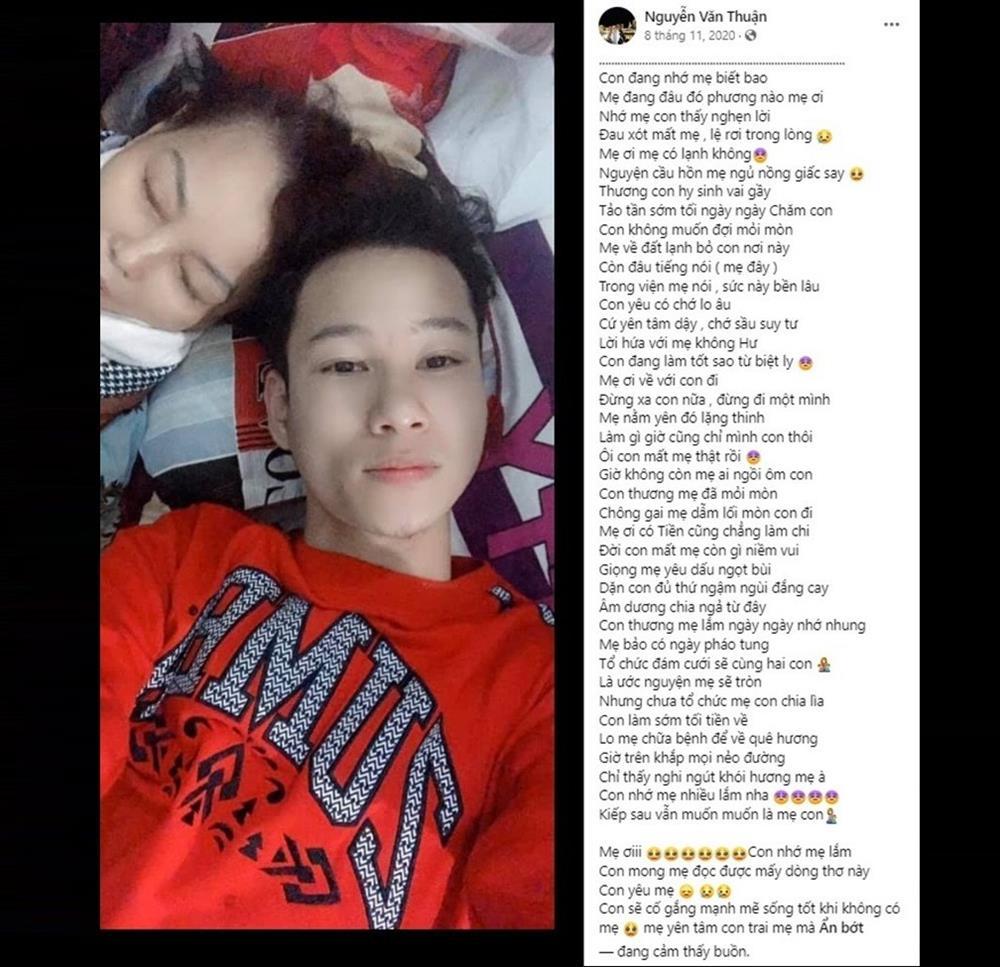Tap the red-shirt selfie photo
The image size is (1000, 967).
327,476
